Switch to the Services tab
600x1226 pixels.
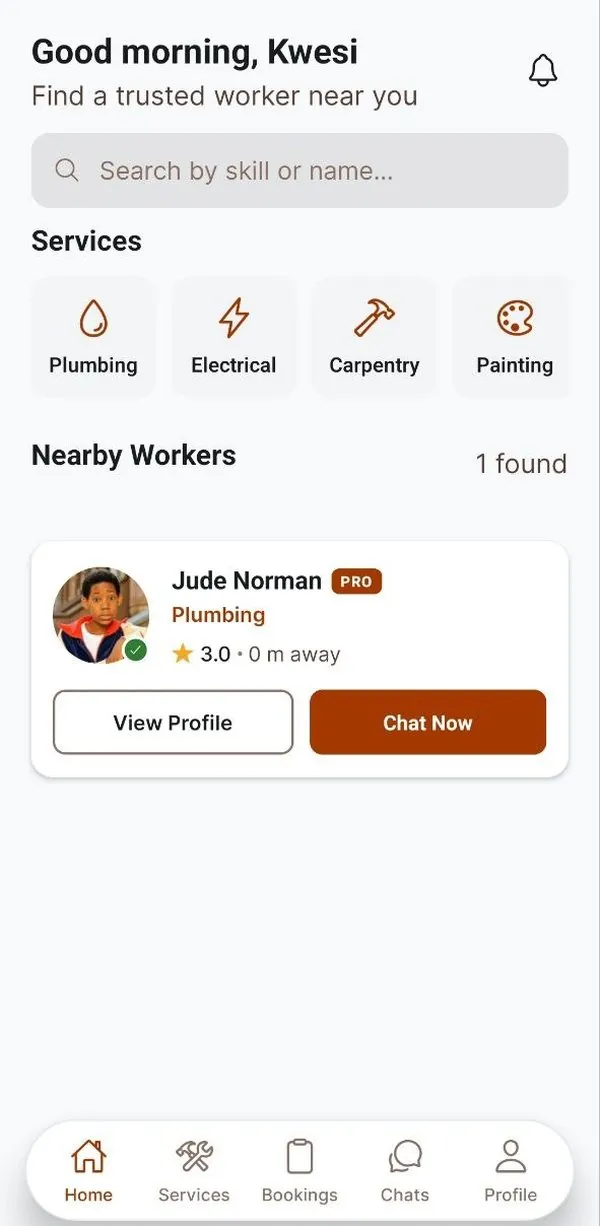(x=194, y=1172)
